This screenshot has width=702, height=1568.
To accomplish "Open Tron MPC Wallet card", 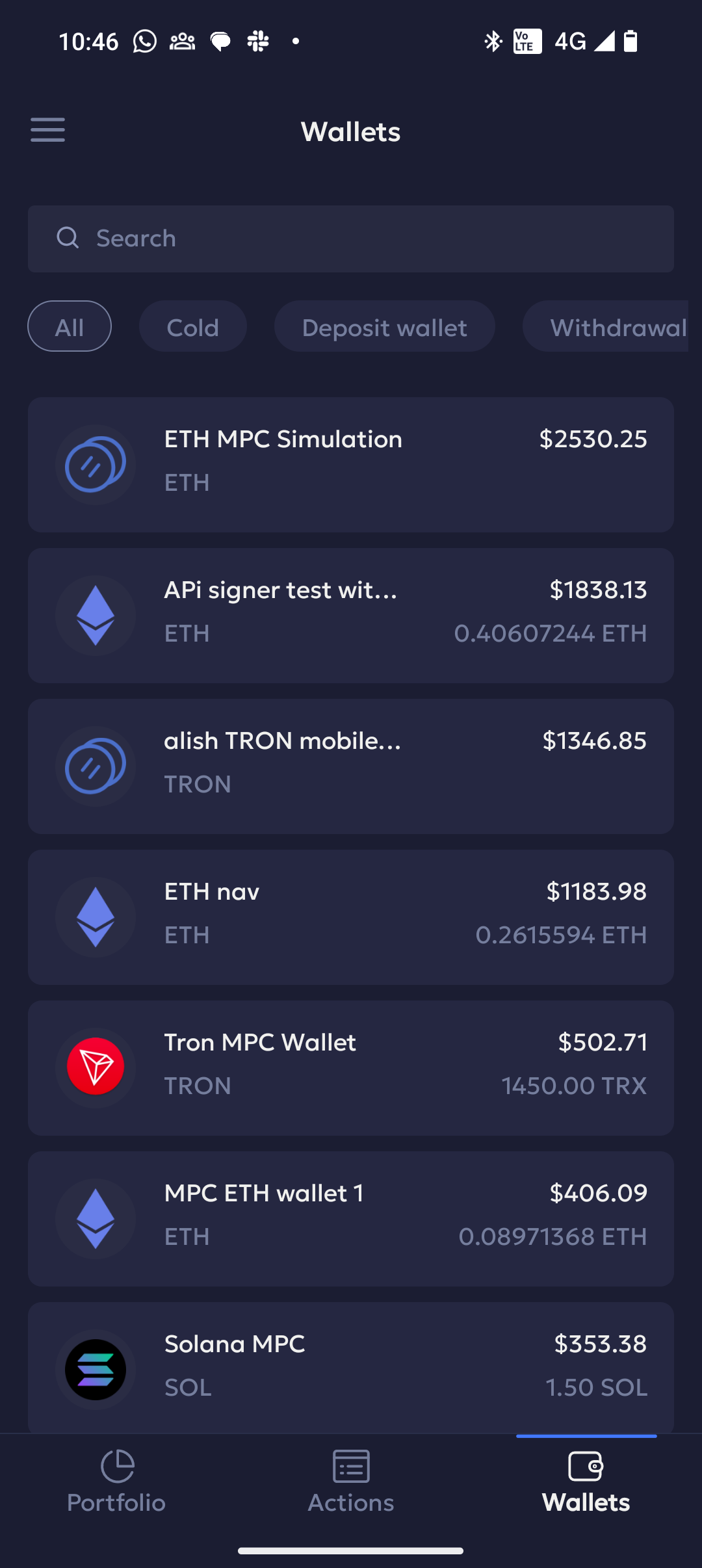I will click(x=351, y=1068).
